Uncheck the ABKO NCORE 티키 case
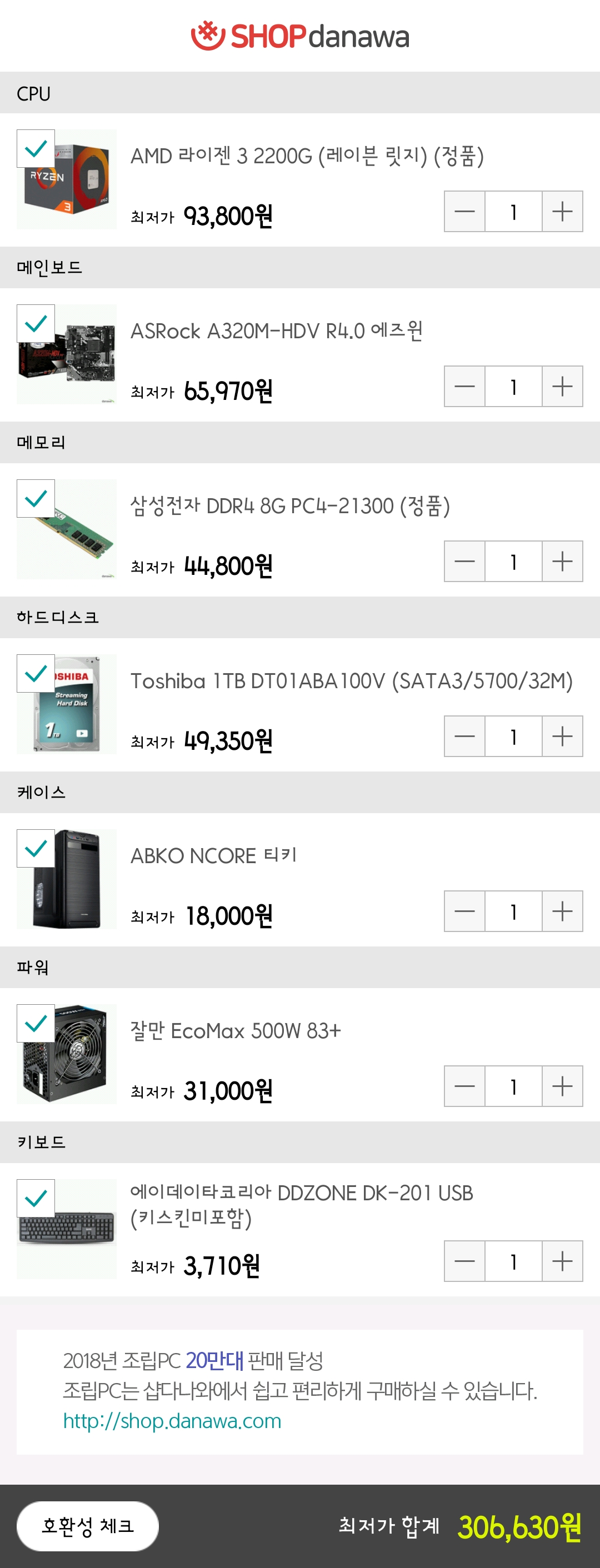Screen dimensions: 600x1568 pyautogui.click(x=36, y=848)
